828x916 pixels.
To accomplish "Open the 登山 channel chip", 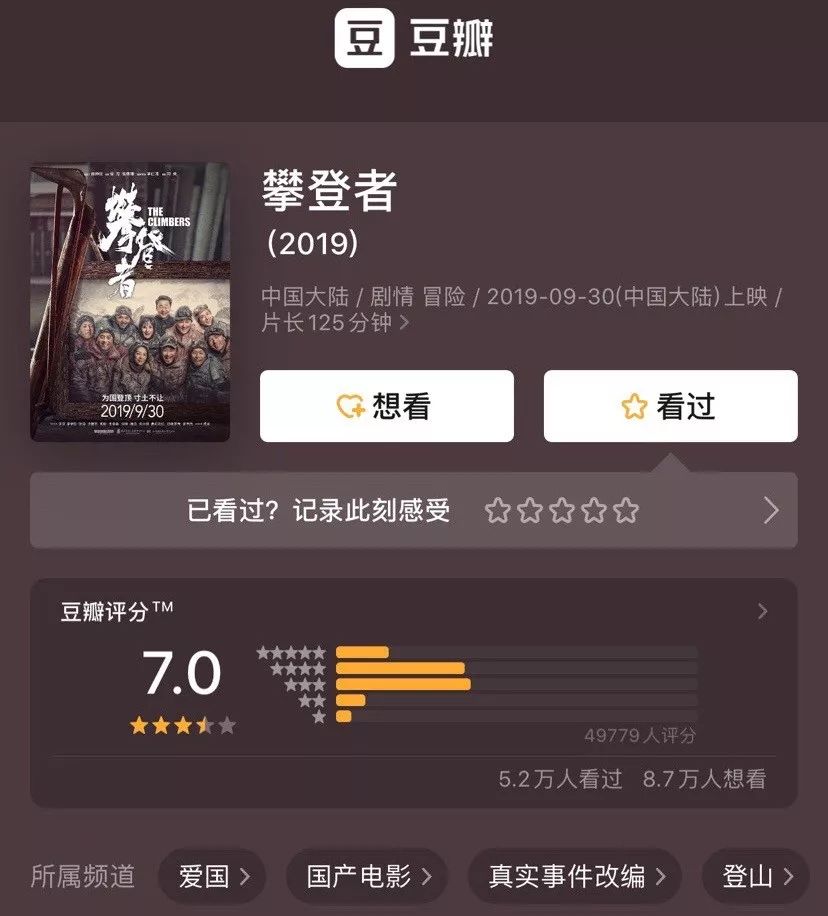I will [x=756, y=877].
